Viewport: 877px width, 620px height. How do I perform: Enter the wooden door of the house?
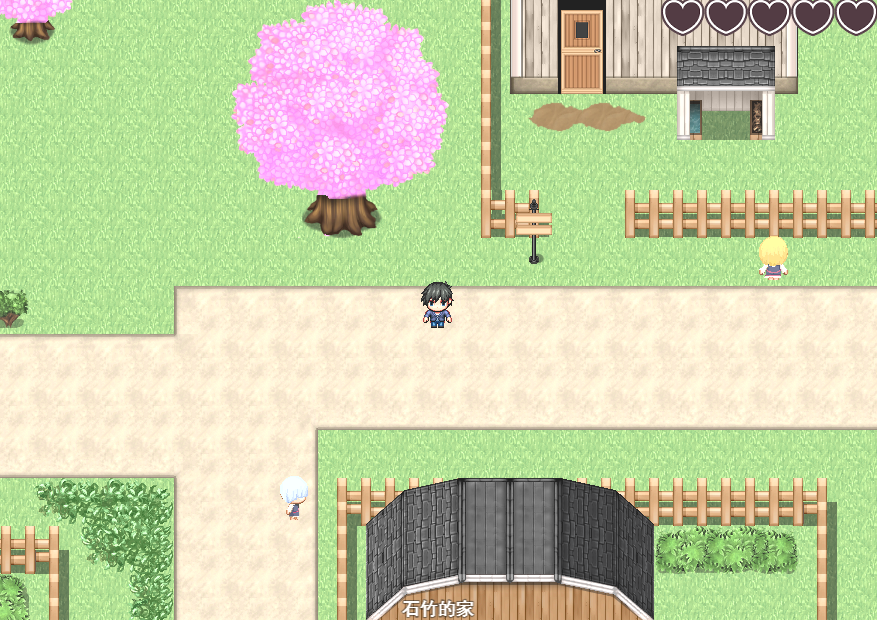tap(581, 51)
